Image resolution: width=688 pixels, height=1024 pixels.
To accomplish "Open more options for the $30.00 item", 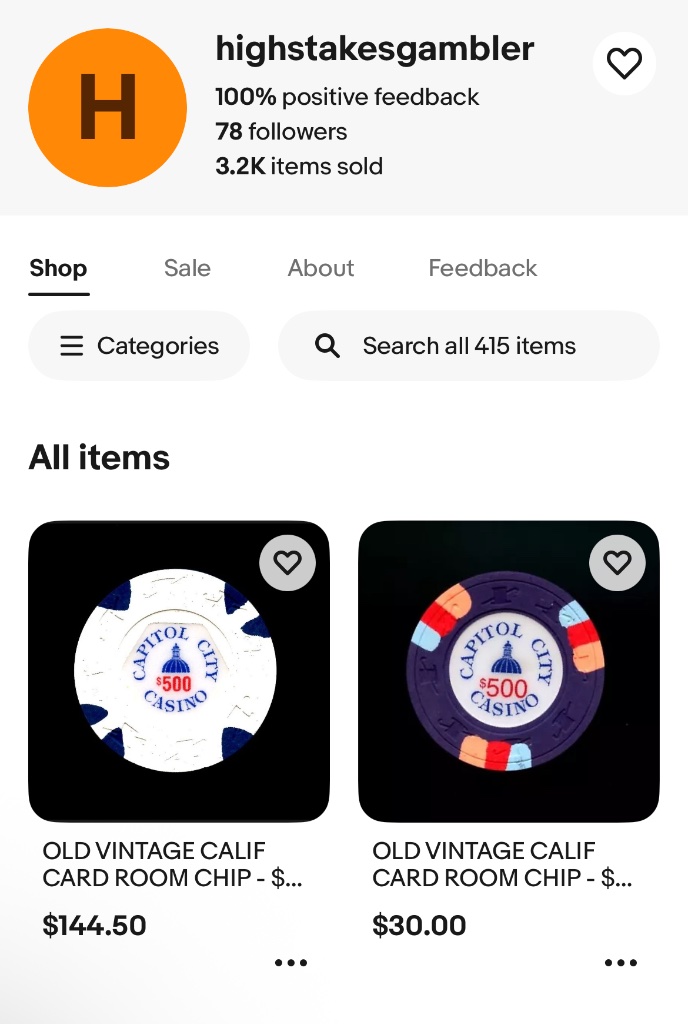I will click(x=620, y=963).
